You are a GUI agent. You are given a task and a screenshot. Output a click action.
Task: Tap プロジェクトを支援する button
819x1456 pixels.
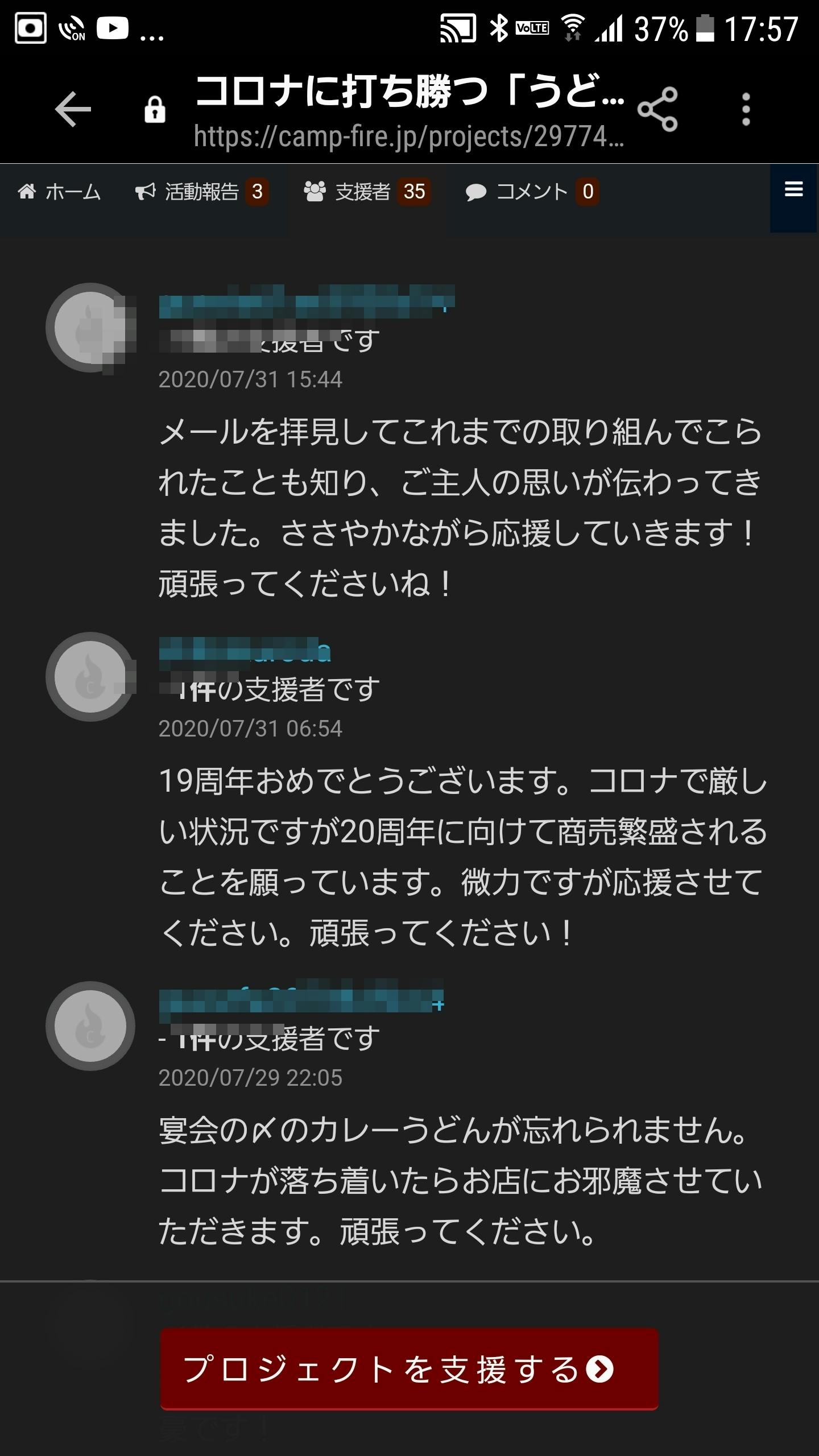pyautogui.click(x=409, y=1370)
